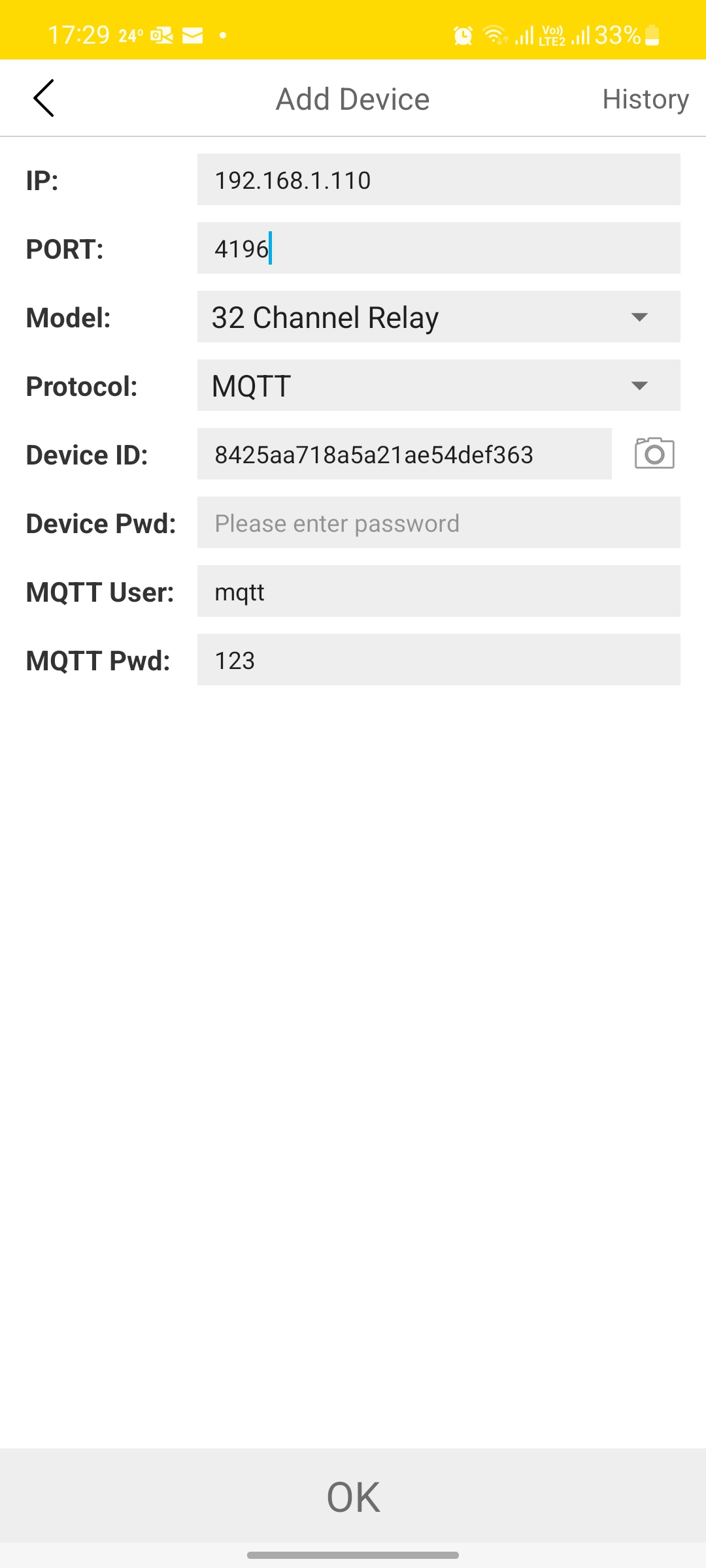Change the Protocol dropdown selection

438,385
